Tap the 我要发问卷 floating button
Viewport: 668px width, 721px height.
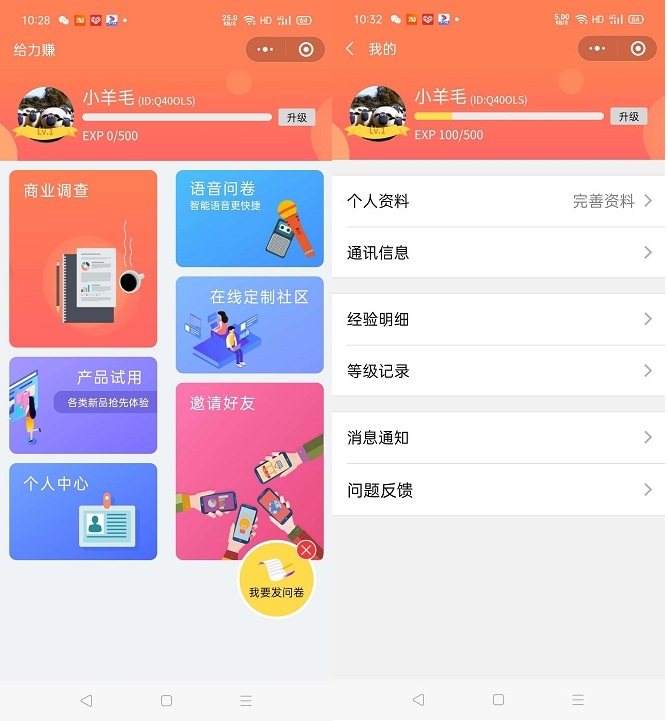tap(274, 583)
